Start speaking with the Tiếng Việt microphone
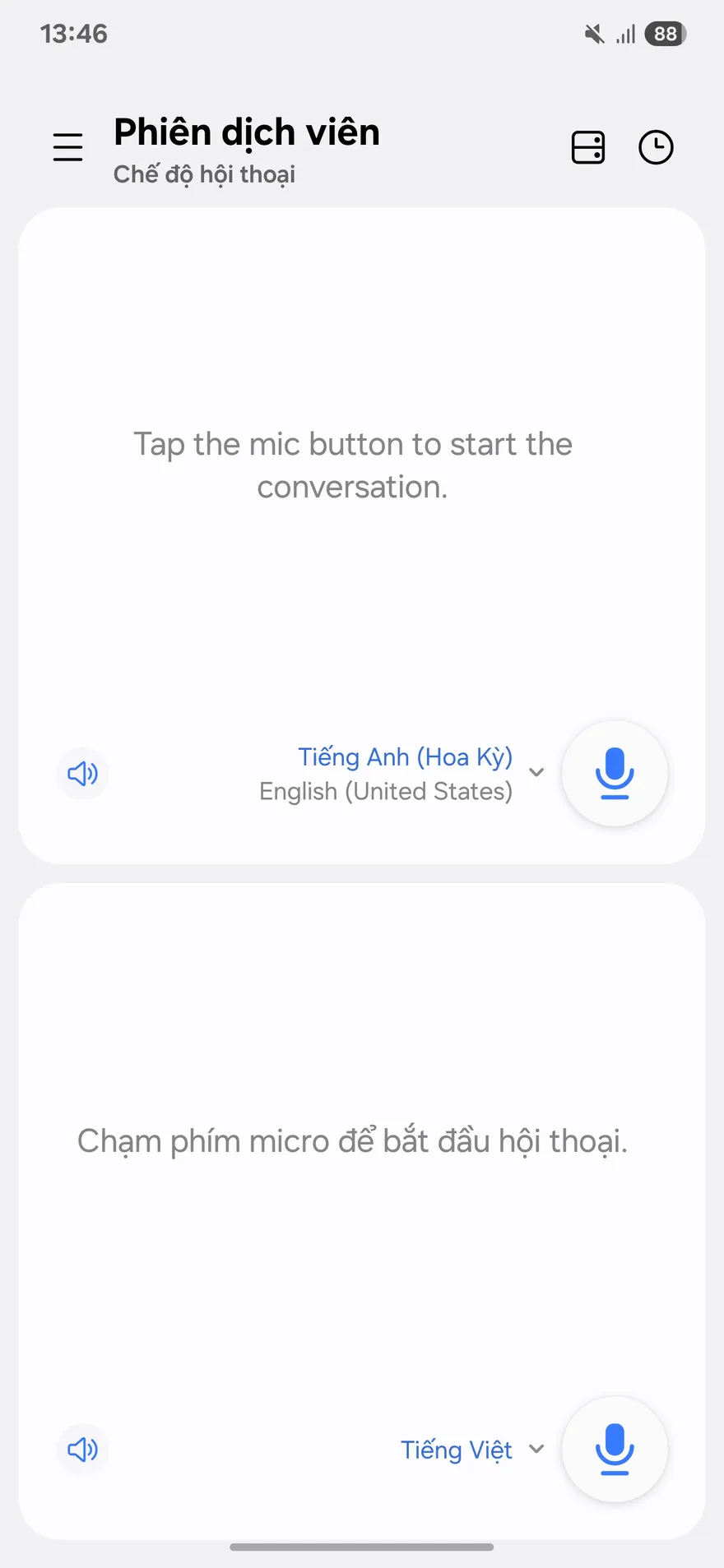Image resolution: width=724 pixels, height=1568 pixels. [615, 1449]
